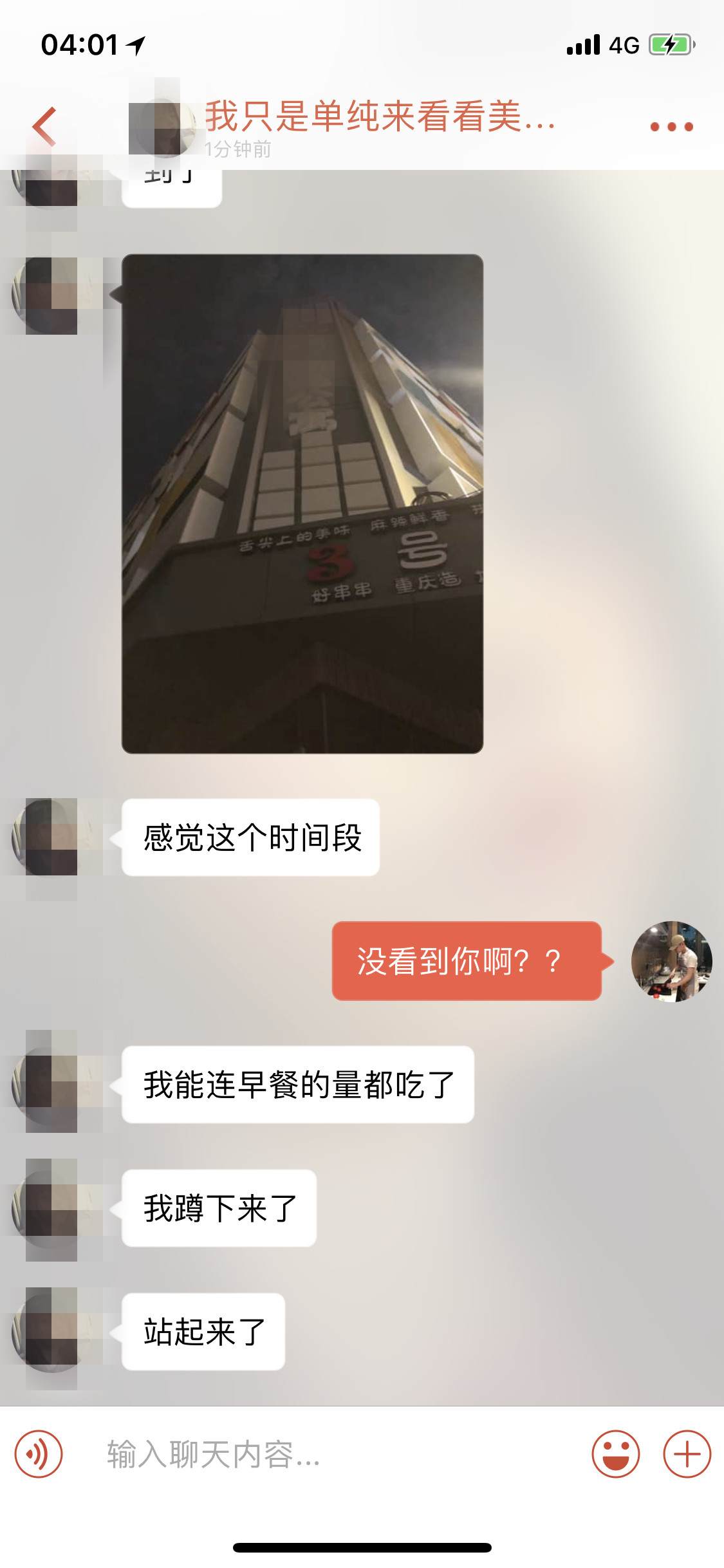Open the three-dot more options menu

671,127
